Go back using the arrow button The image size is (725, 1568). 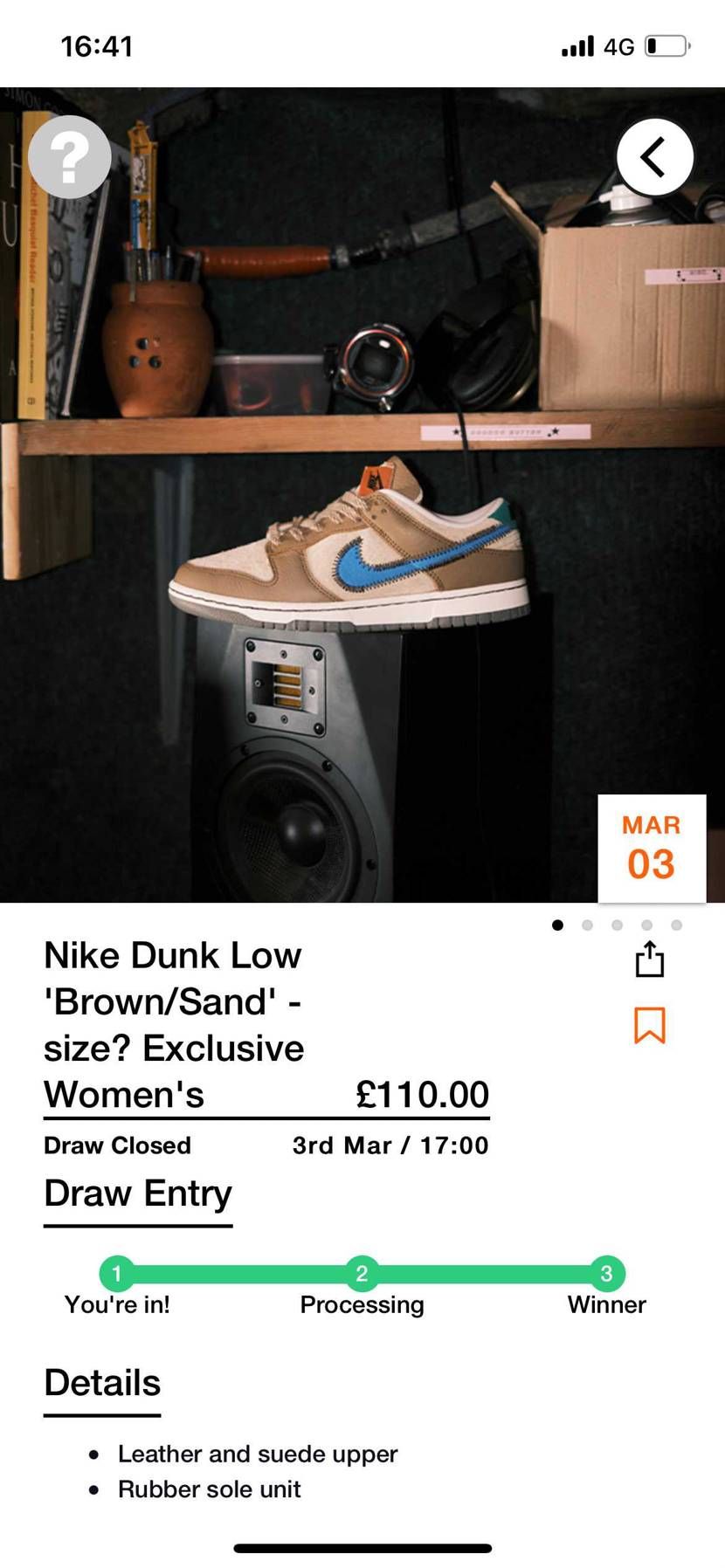655,157
